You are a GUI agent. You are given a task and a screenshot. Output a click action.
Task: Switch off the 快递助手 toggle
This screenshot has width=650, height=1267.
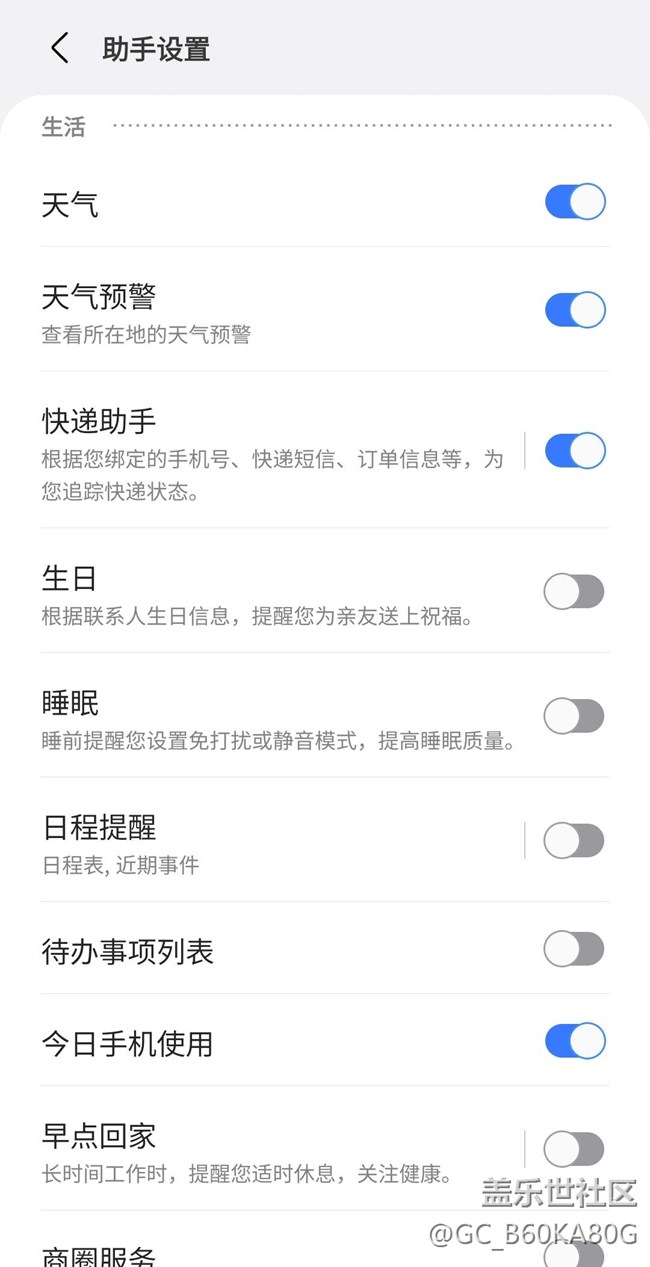coord(575,451)
